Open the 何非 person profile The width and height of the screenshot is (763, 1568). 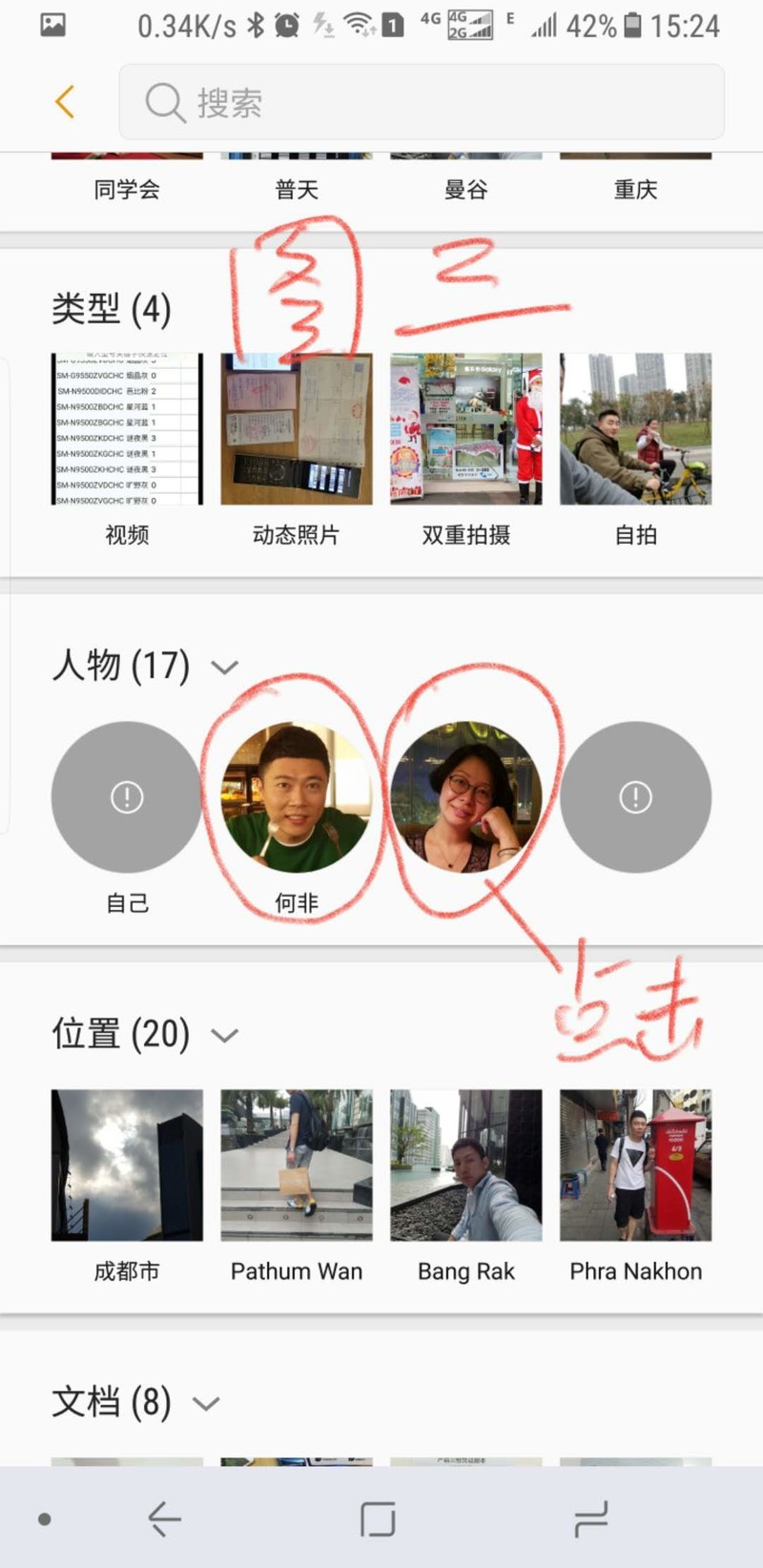click(296, 796)
